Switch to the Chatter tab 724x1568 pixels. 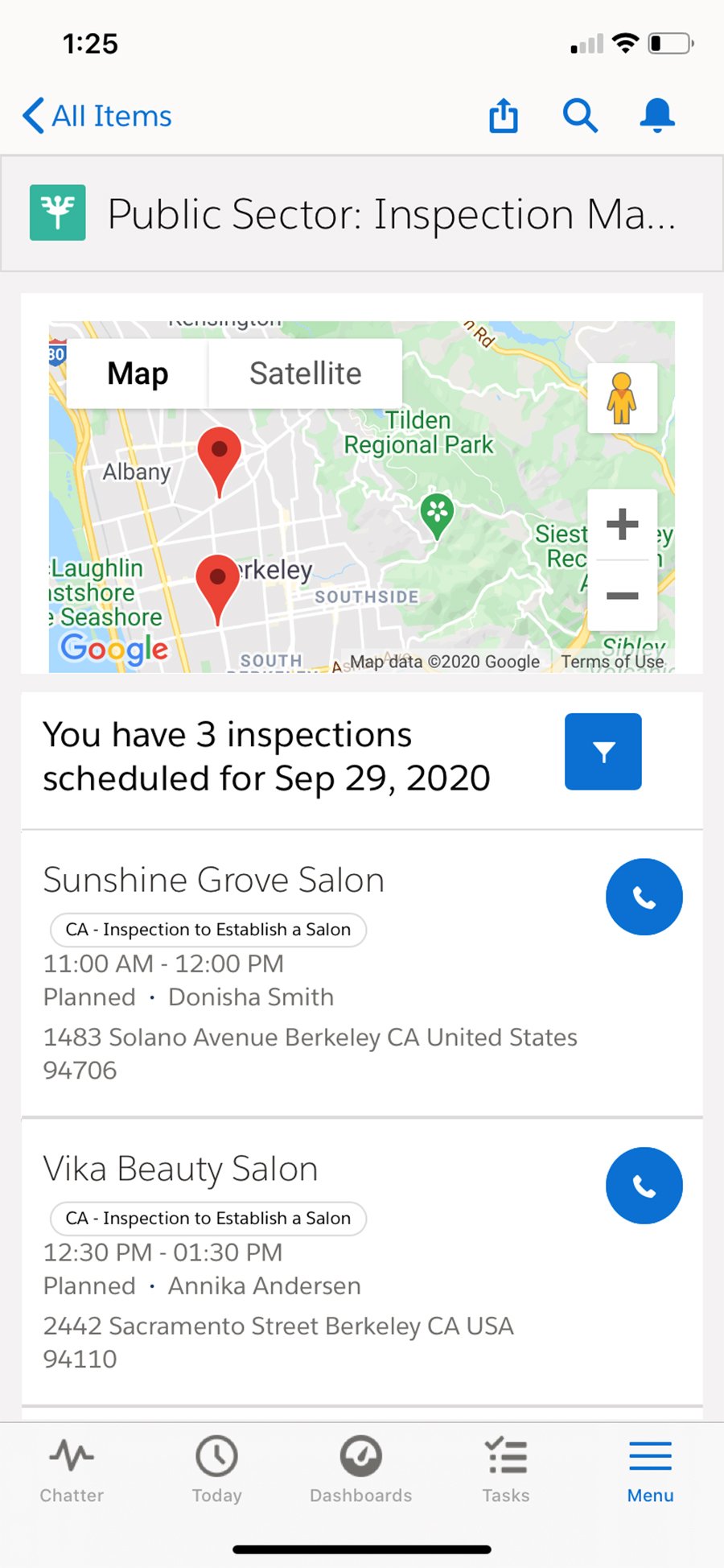click(x=72, y=1470)
